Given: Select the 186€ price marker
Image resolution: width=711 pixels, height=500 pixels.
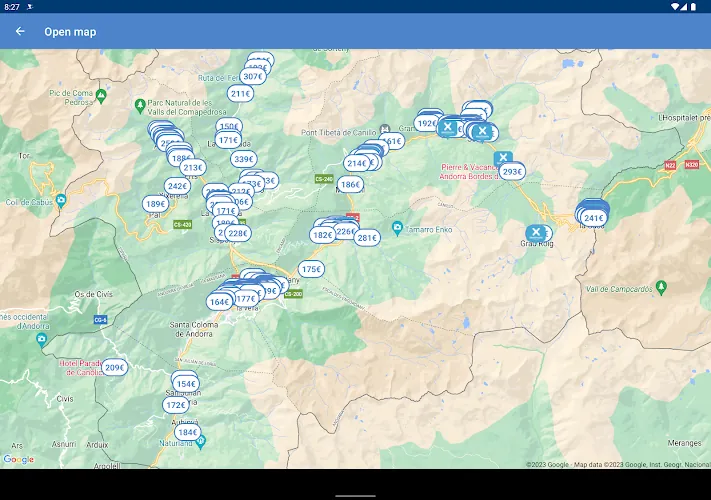Looking at the screenshot, I should coord(351,184).
